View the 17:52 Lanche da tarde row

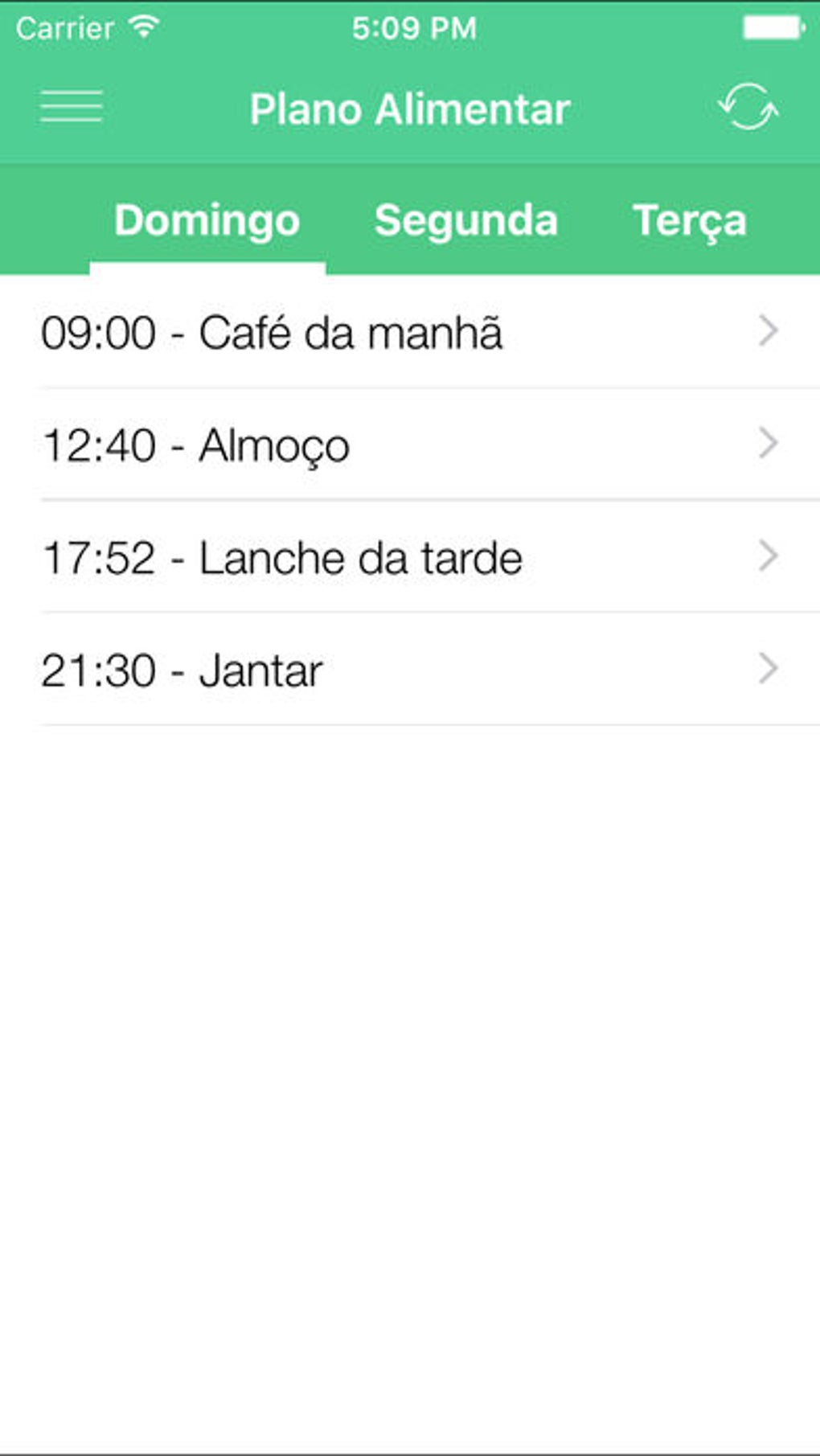click(x=410, y=557)
